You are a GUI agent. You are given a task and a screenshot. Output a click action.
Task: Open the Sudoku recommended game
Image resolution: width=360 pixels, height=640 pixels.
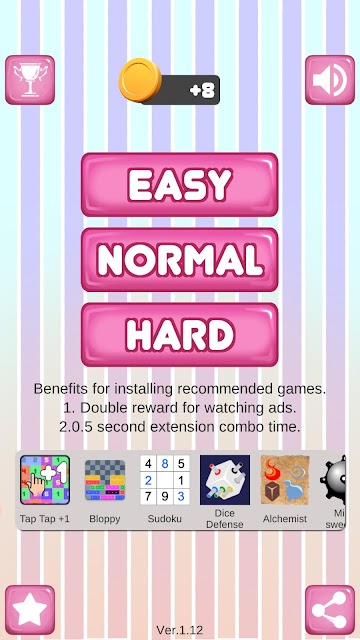pyautogui.click(x=164, y=489)
